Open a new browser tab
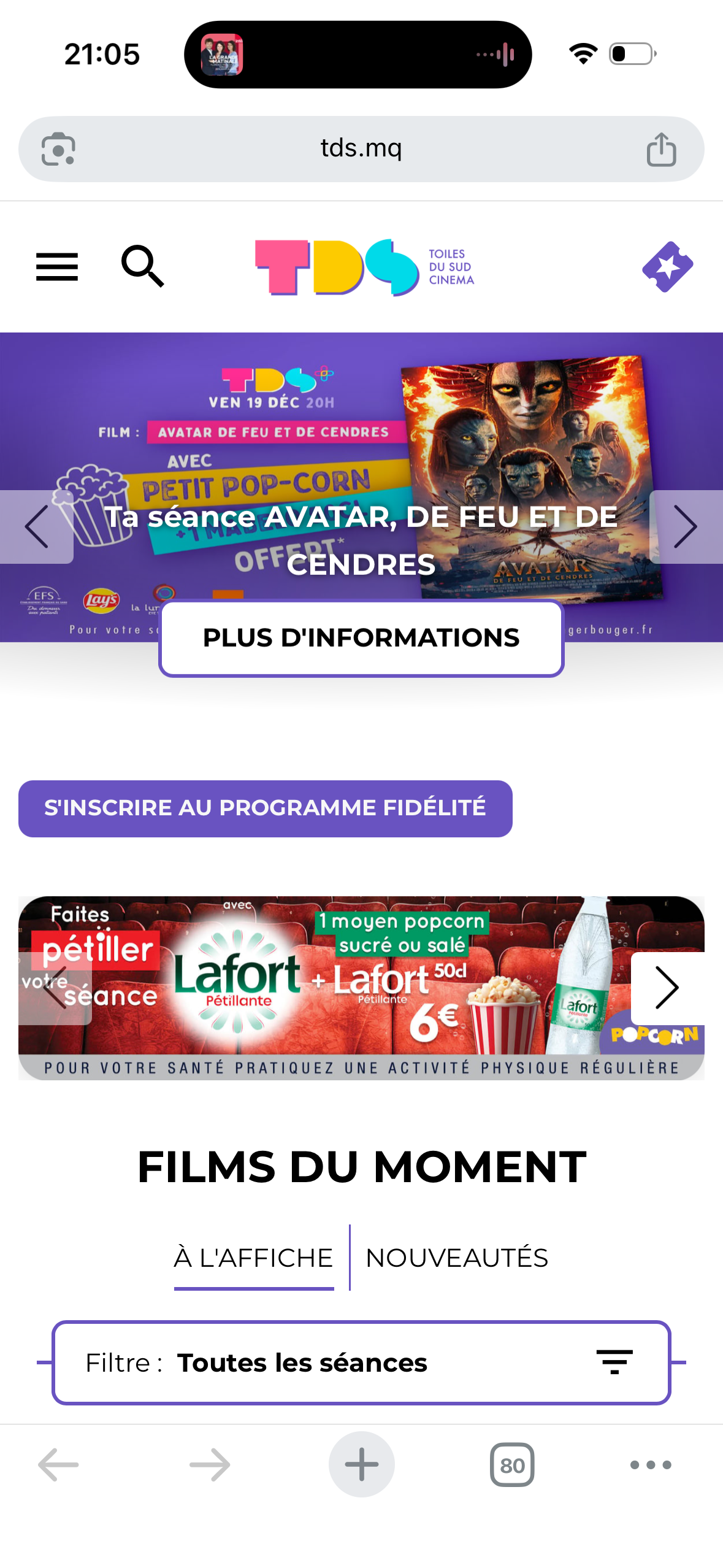 click(x=361, y=1464)
